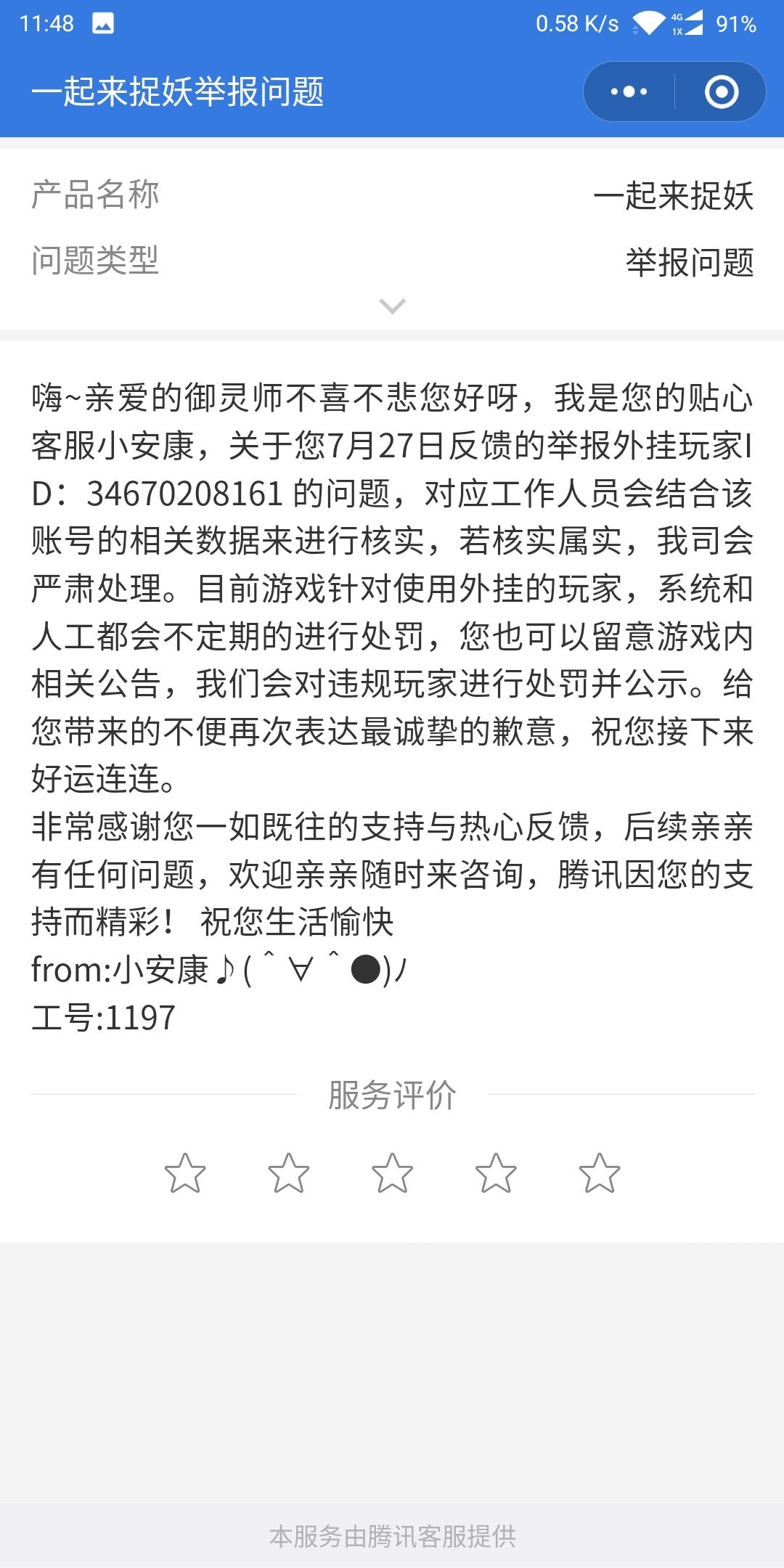Rate the service four stars
784x1568 pixels.
coord(496,1172)
